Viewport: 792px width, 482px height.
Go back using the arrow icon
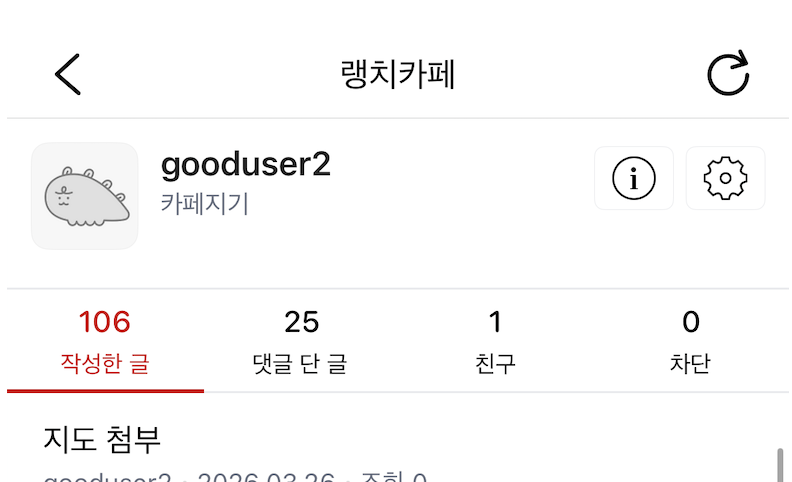pyautogui.click(x=67, y=75)
